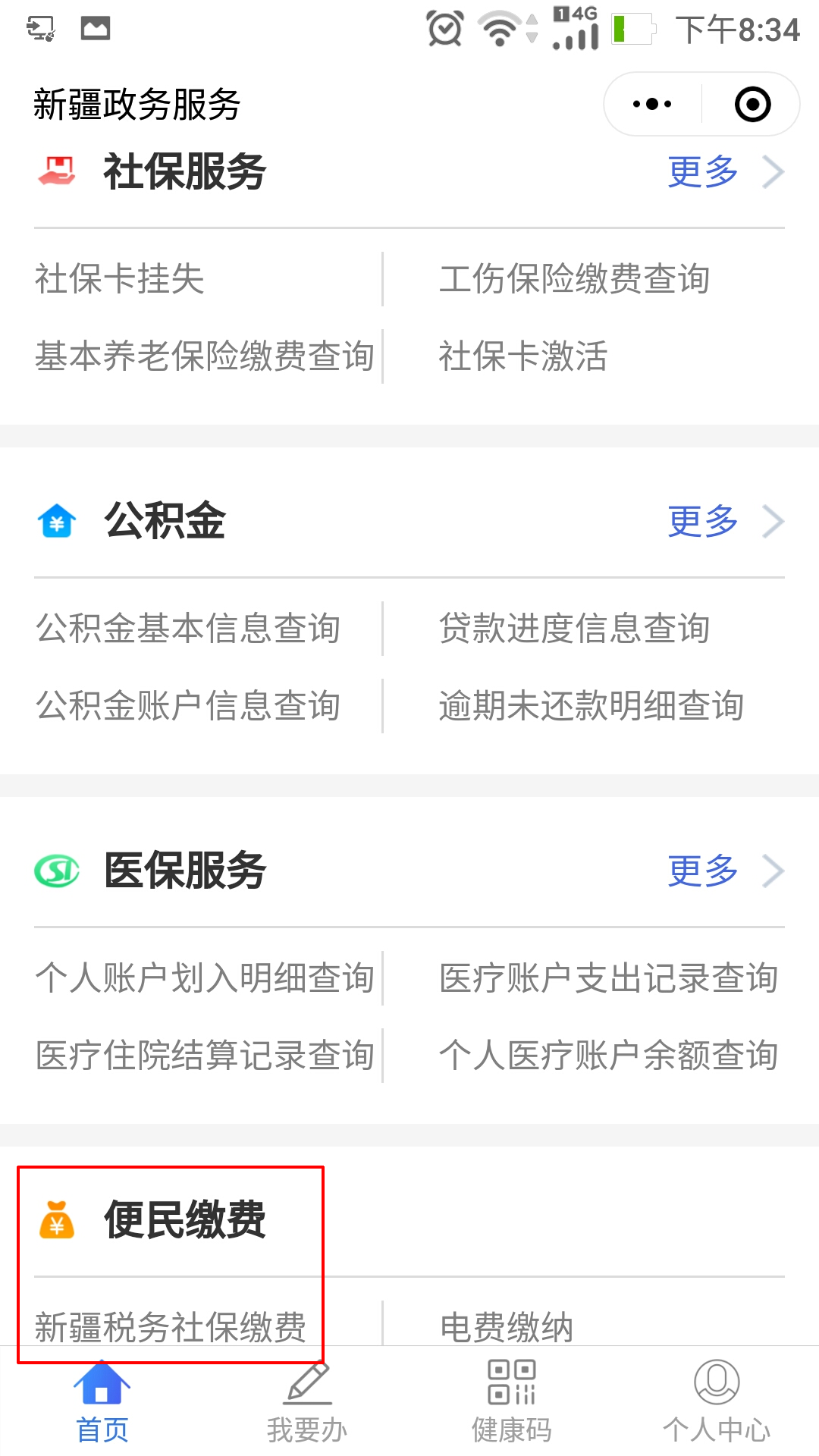Open 医疗账户支出记录查询

[609, 978]
